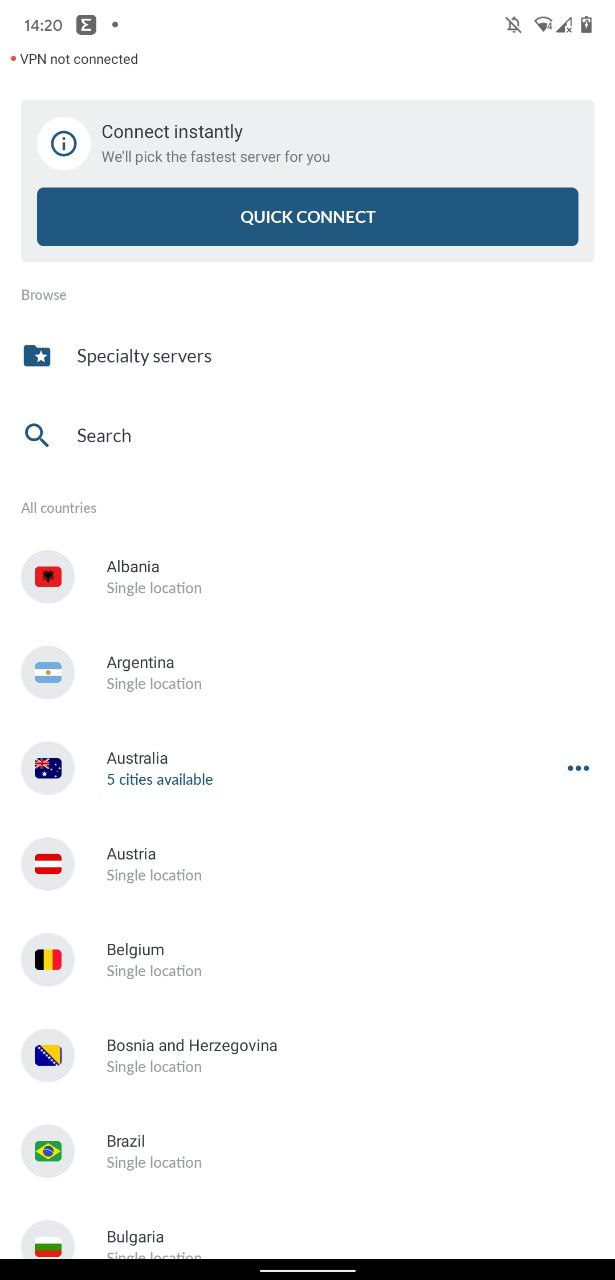Open the connect instantly info icon
Image resolution: width=615 pixels, height=1280 pixels.
coord(64,144)
